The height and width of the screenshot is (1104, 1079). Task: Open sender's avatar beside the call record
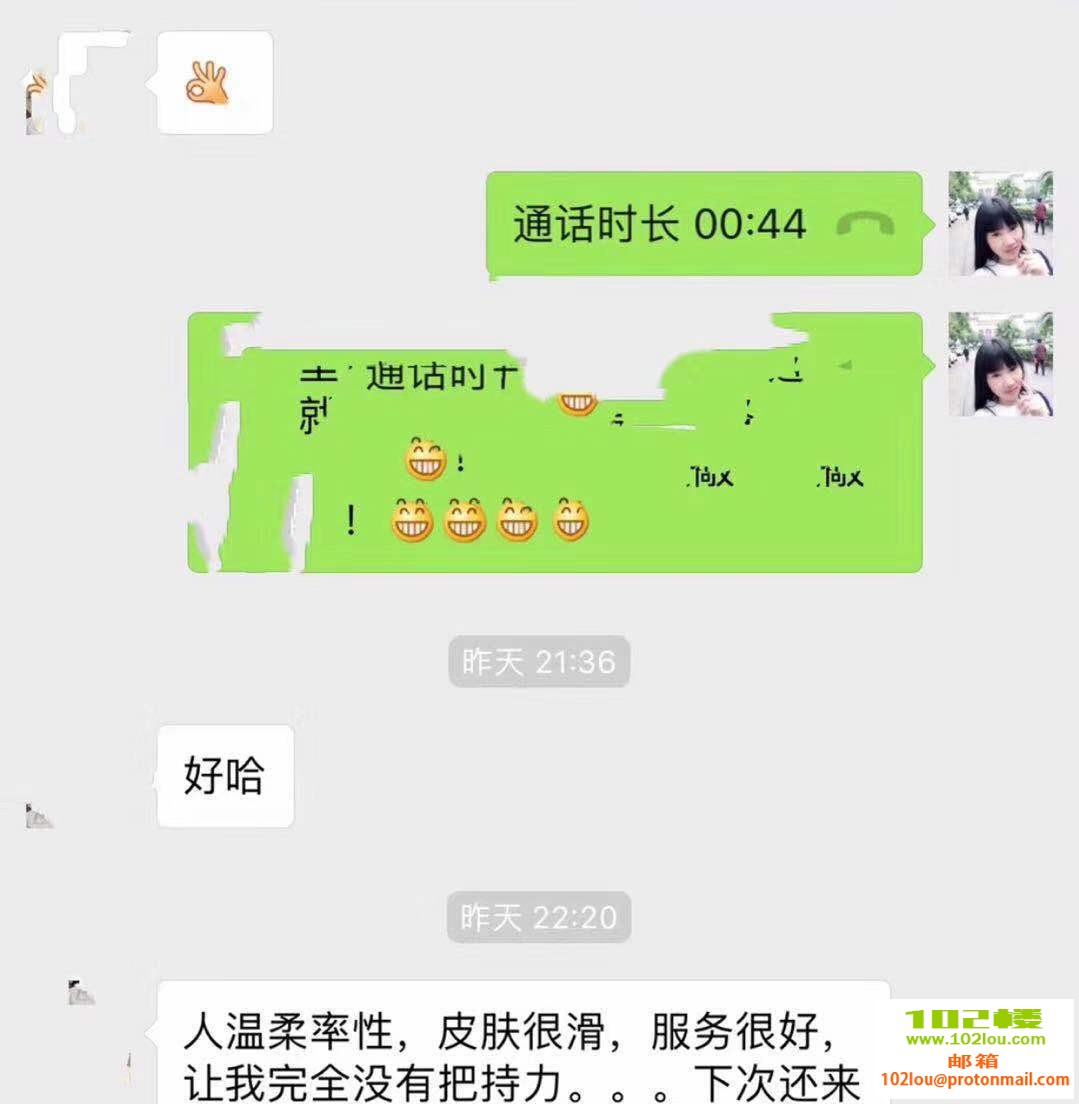tap(1000, 223)
